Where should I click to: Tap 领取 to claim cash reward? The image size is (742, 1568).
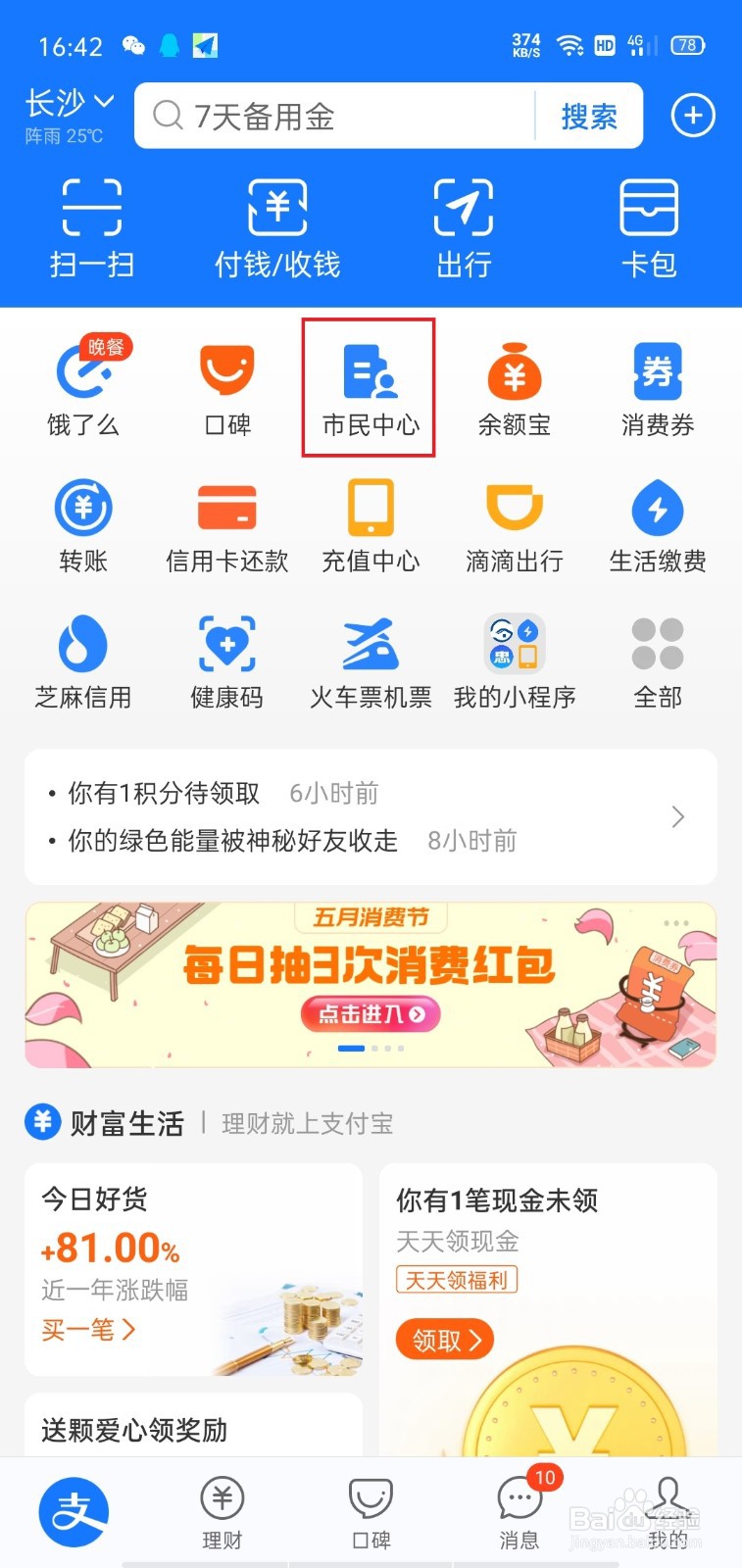pyautogui.click(x=444, y=1339)
